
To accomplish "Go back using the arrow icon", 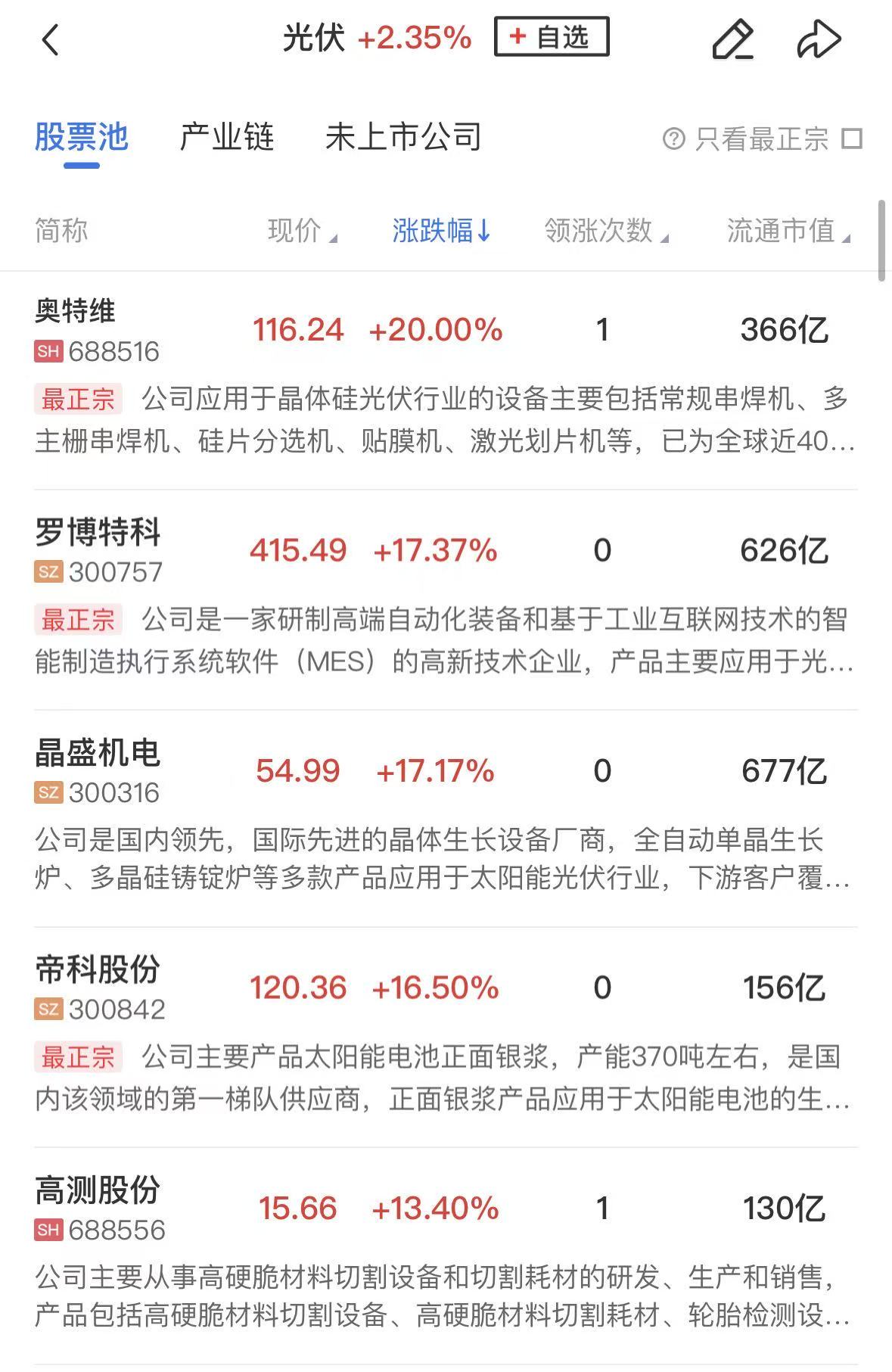I will 51,40.
